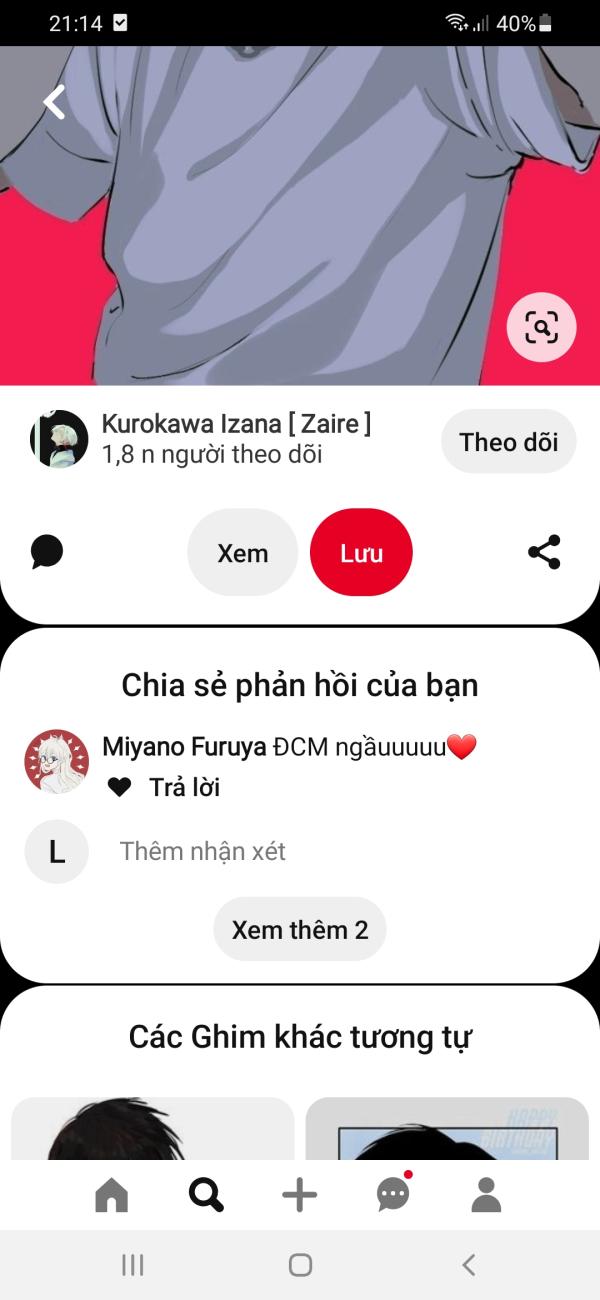Go back using the top-left arrow
Image resolution: width=600 pixels, height=1300 pixels.
point(54,102)
